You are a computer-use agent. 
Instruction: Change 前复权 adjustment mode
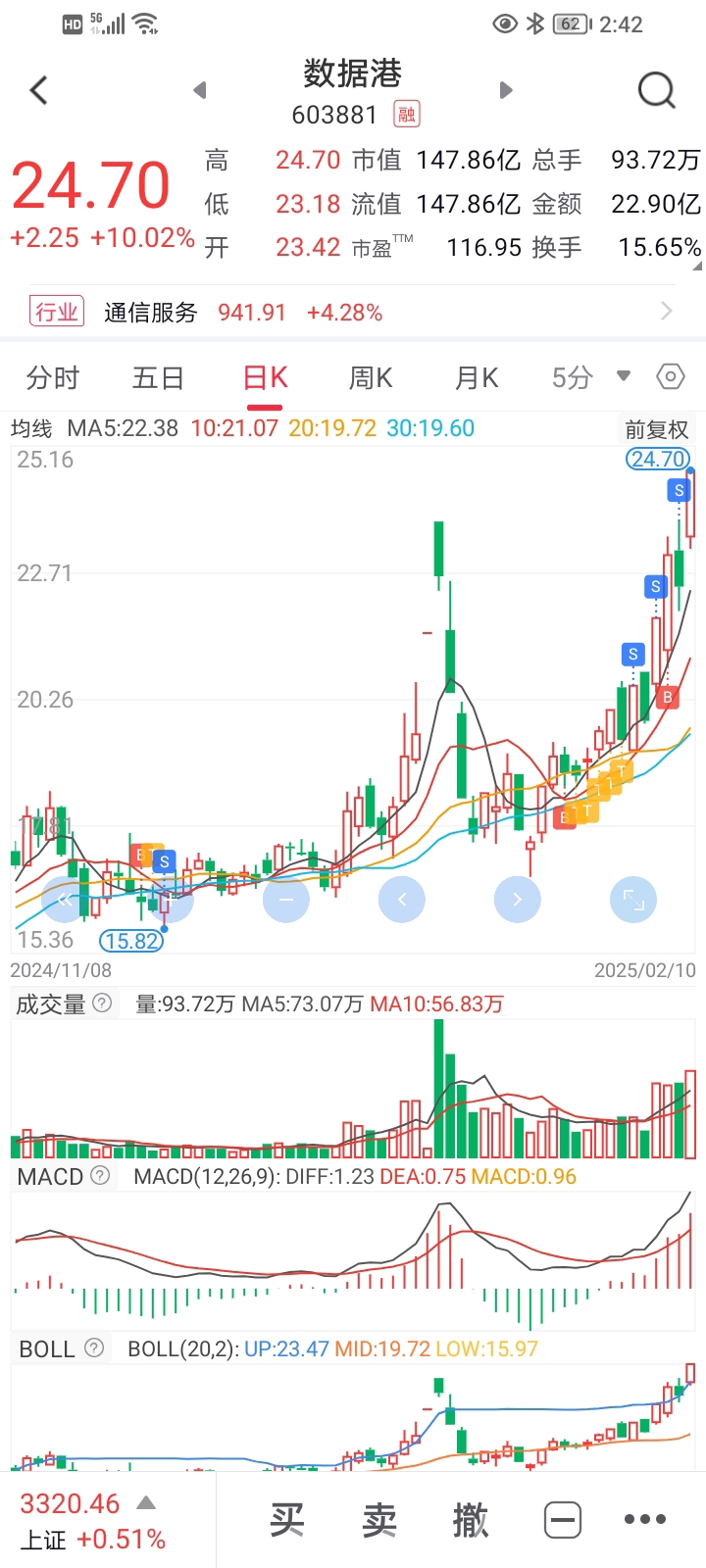[657, 429]
